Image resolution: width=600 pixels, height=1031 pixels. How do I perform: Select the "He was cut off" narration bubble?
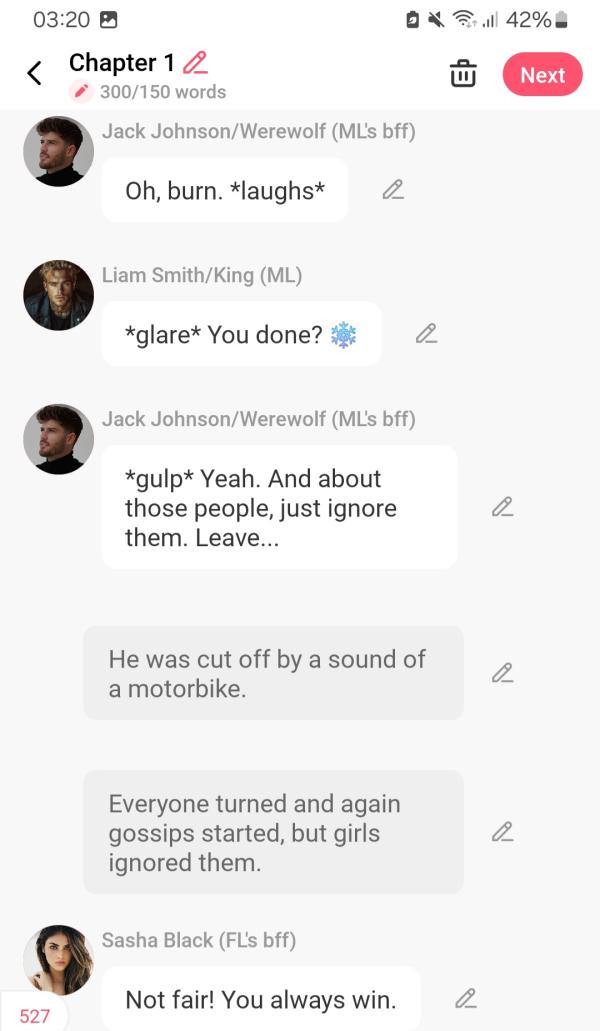273,673
